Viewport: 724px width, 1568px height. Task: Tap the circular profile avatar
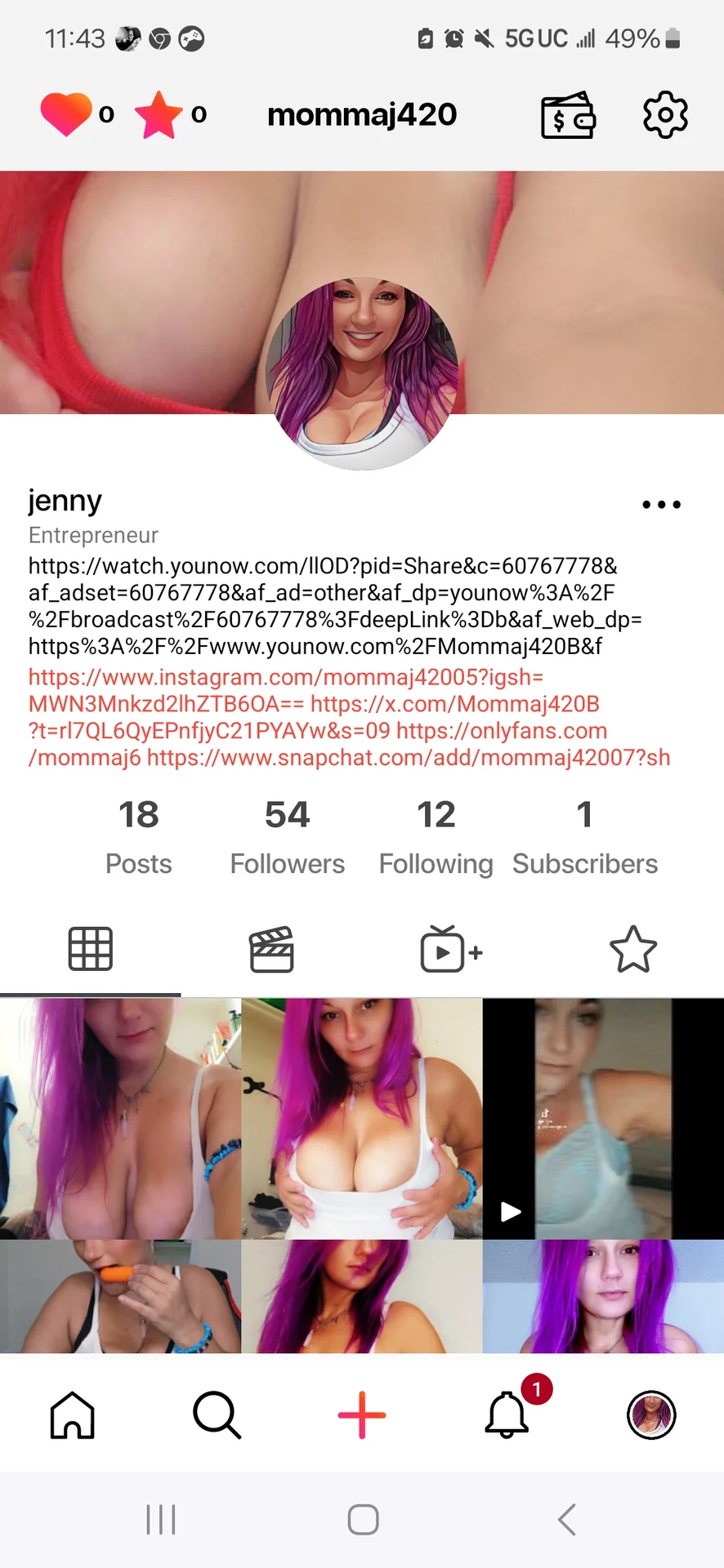pos(362,373)
